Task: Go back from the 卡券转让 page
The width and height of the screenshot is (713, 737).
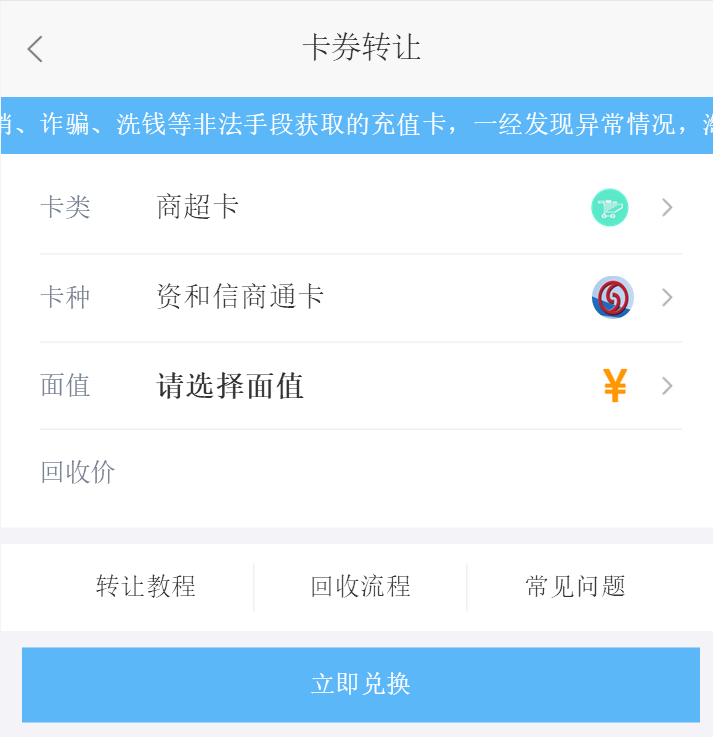Action: [36, 49]
